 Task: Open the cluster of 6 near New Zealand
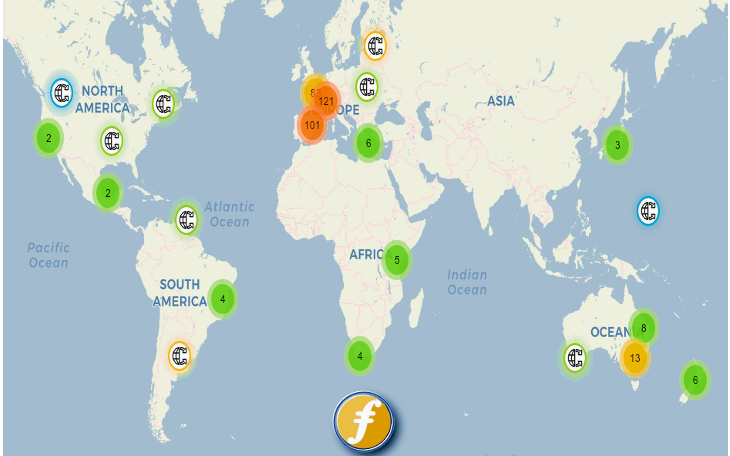pos(694,380)
